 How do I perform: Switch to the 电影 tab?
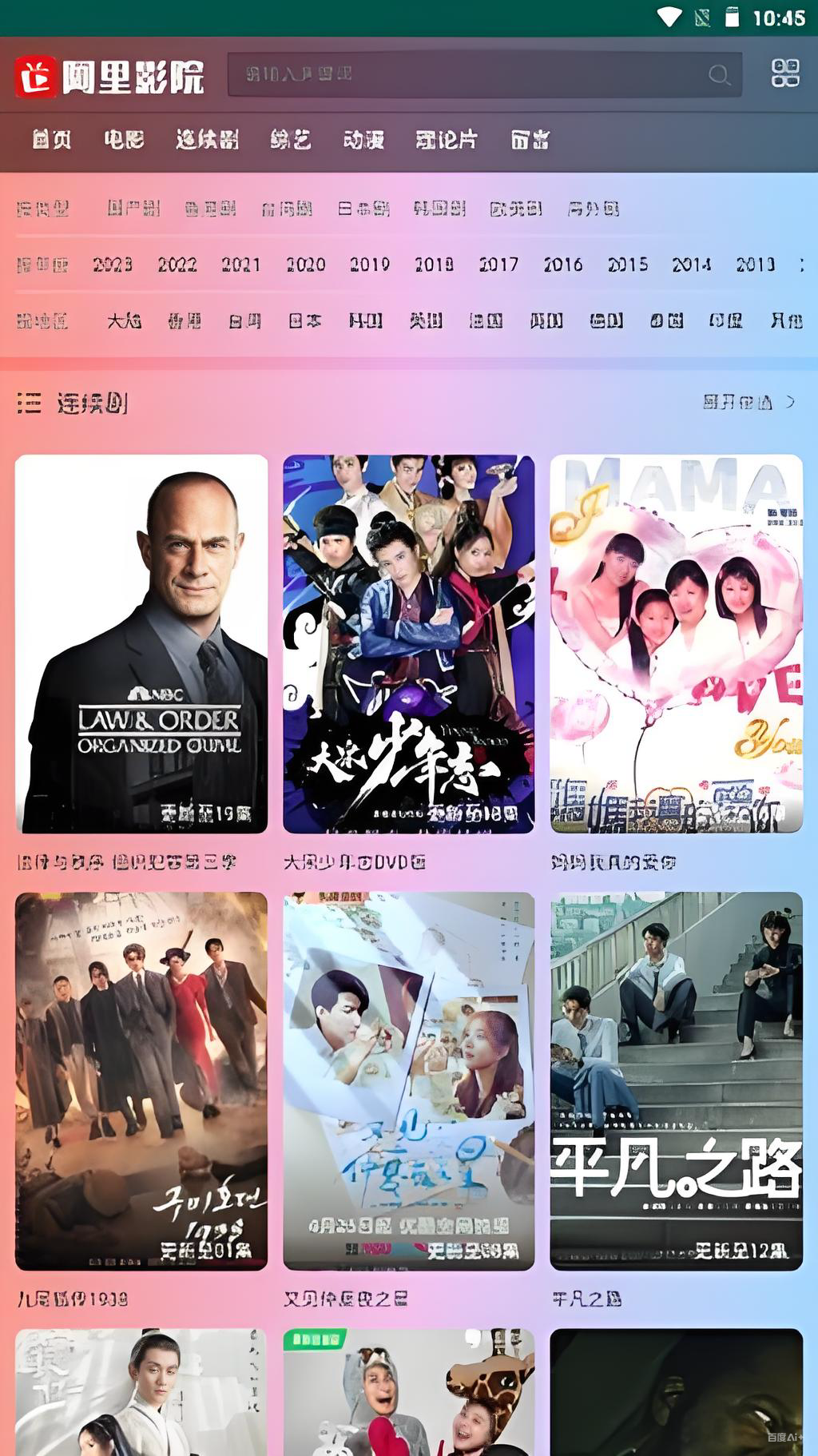pos(124,140)
